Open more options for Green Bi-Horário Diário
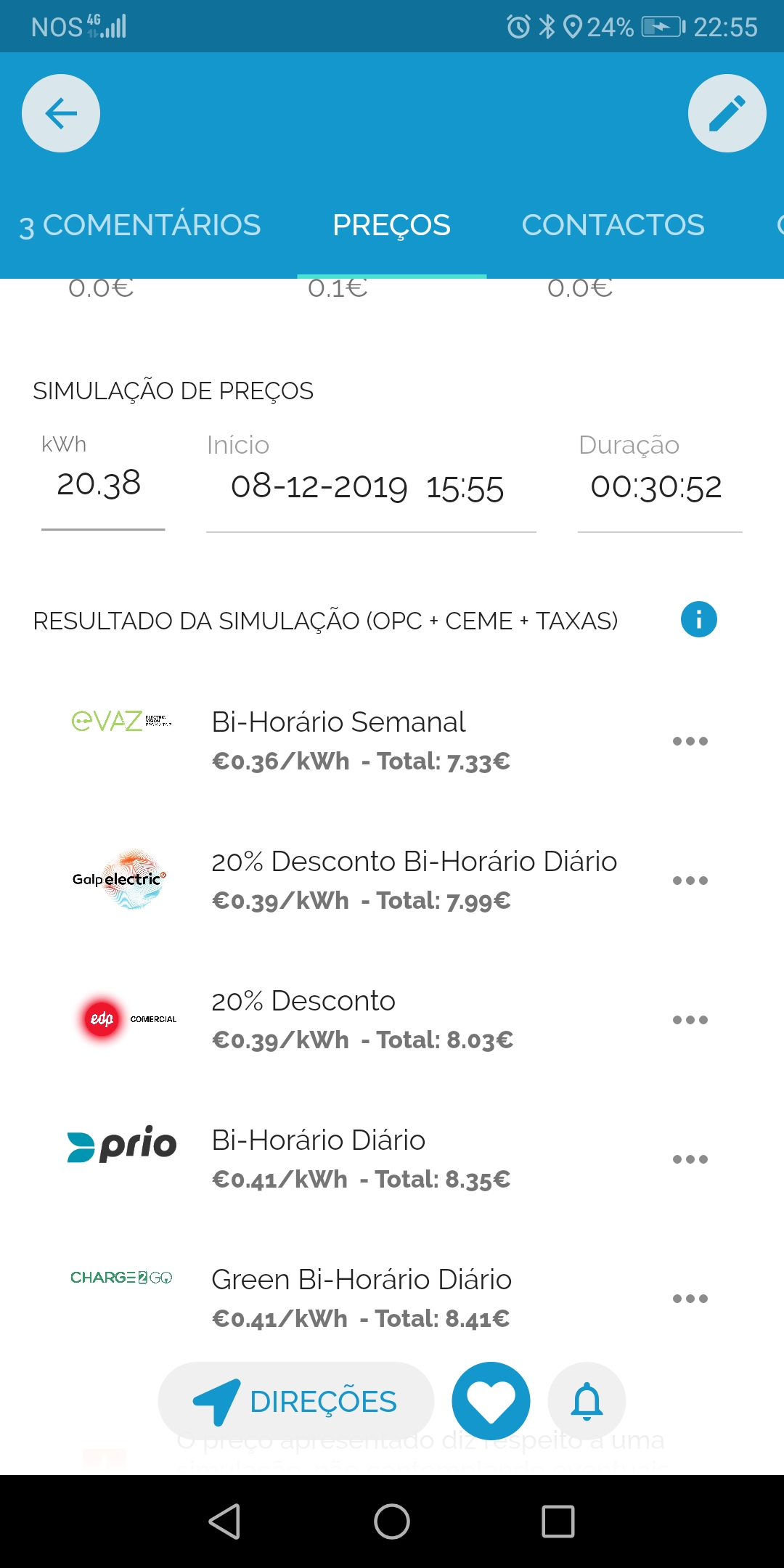The height and width of the screenshot is (1568, 784). tap(690, 1299)
